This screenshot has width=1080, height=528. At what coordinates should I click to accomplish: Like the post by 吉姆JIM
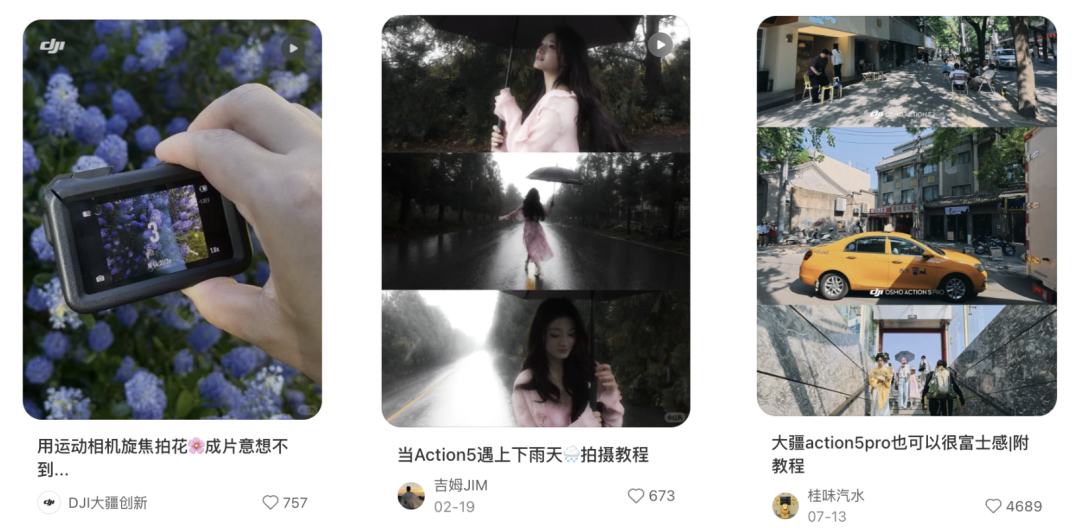(x=636, y=496)
